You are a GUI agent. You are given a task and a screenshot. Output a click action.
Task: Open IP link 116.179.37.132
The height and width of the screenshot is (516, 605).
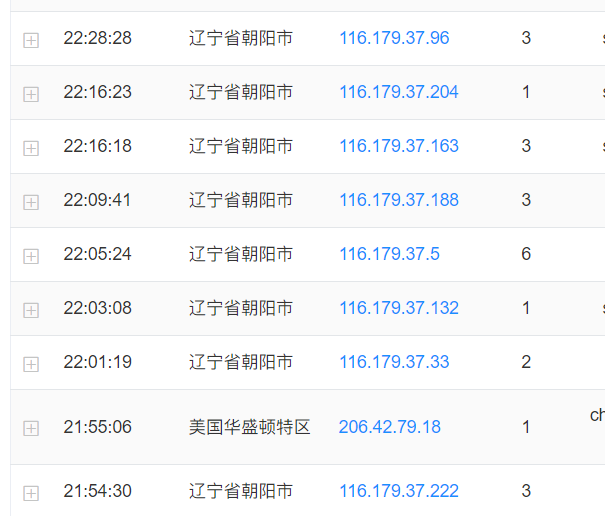(x=398, y=308)
